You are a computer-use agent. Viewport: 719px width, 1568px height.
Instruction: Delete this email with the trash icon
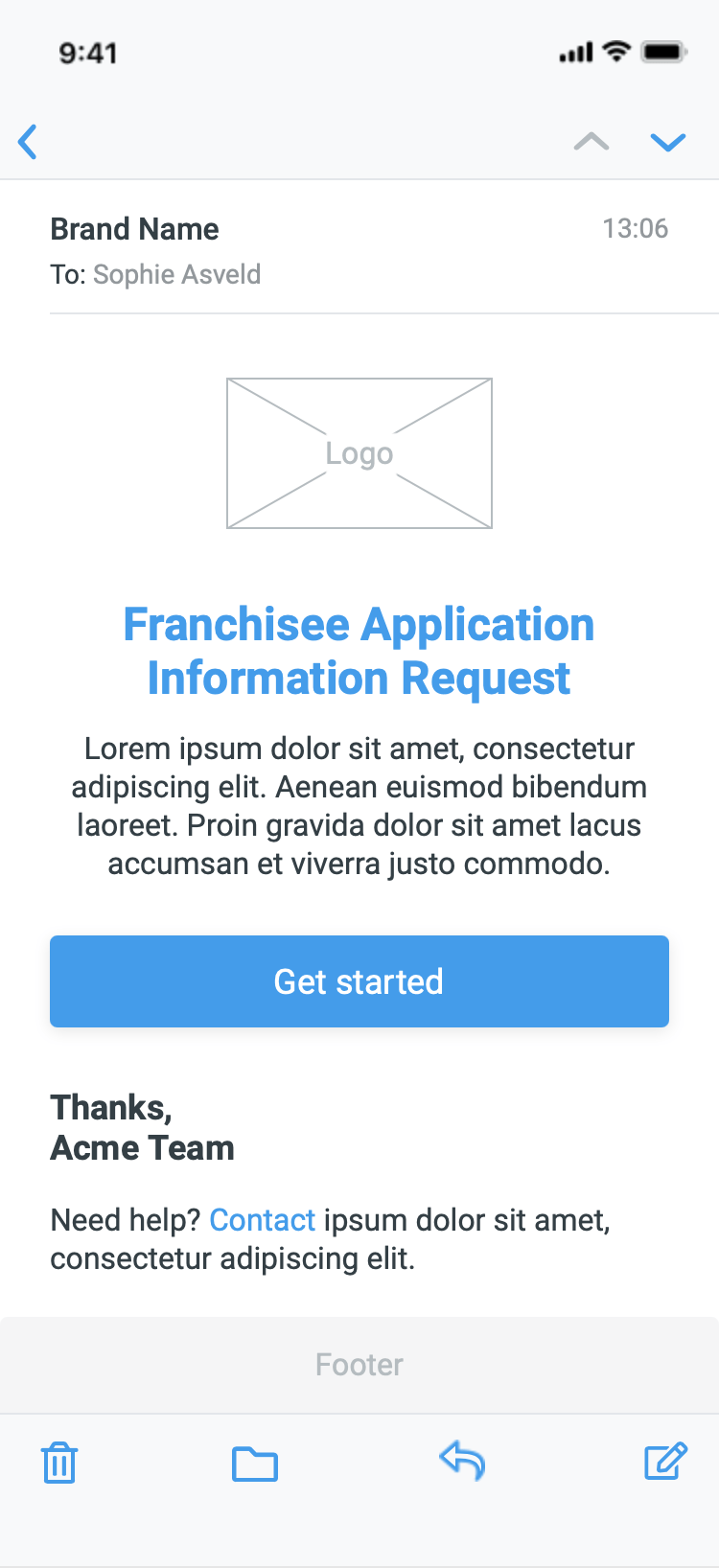coord(59,1463)
